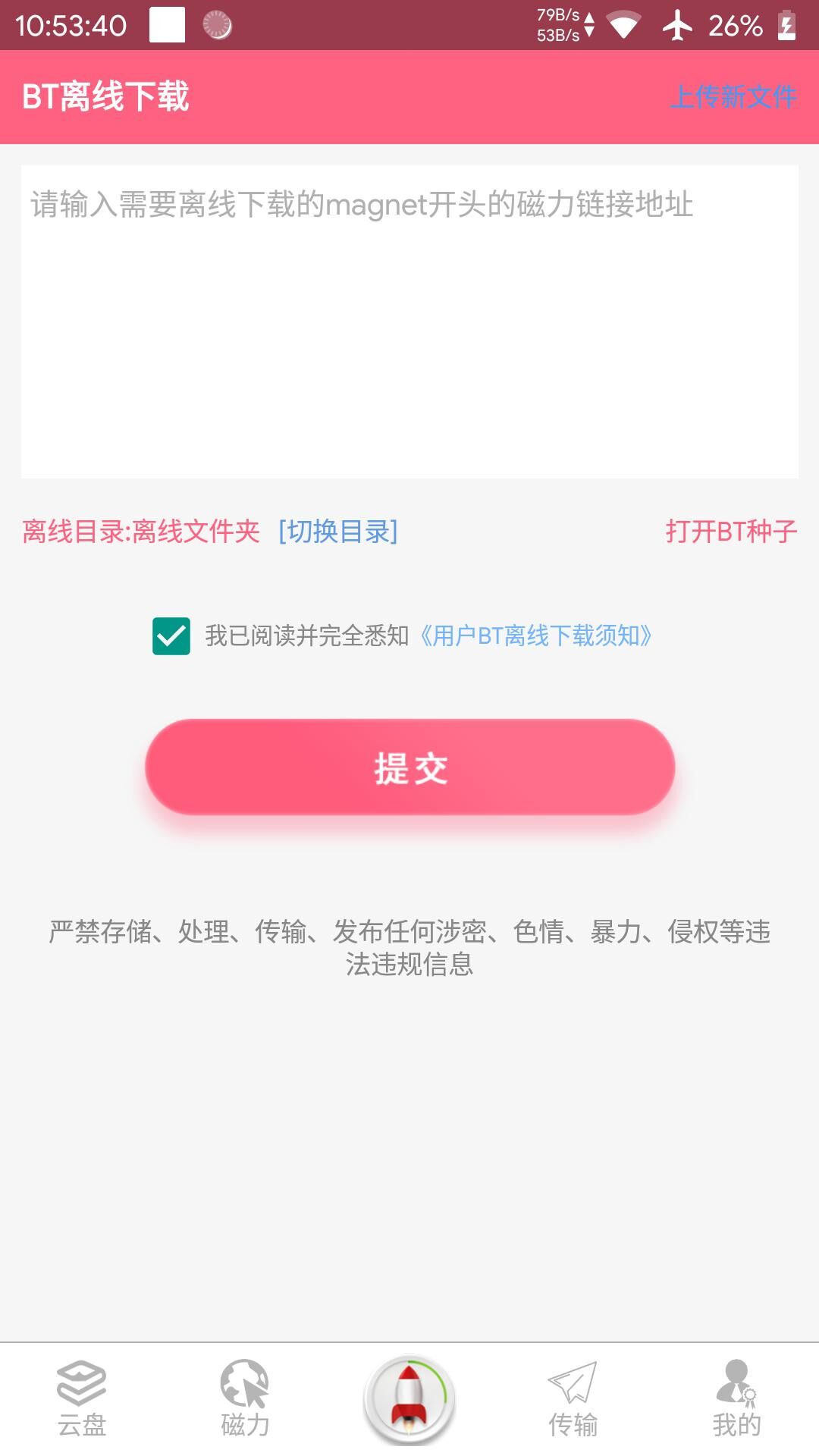Switch to the 我的 tab
The image size is (819, 1456).
coord(736,1400)
